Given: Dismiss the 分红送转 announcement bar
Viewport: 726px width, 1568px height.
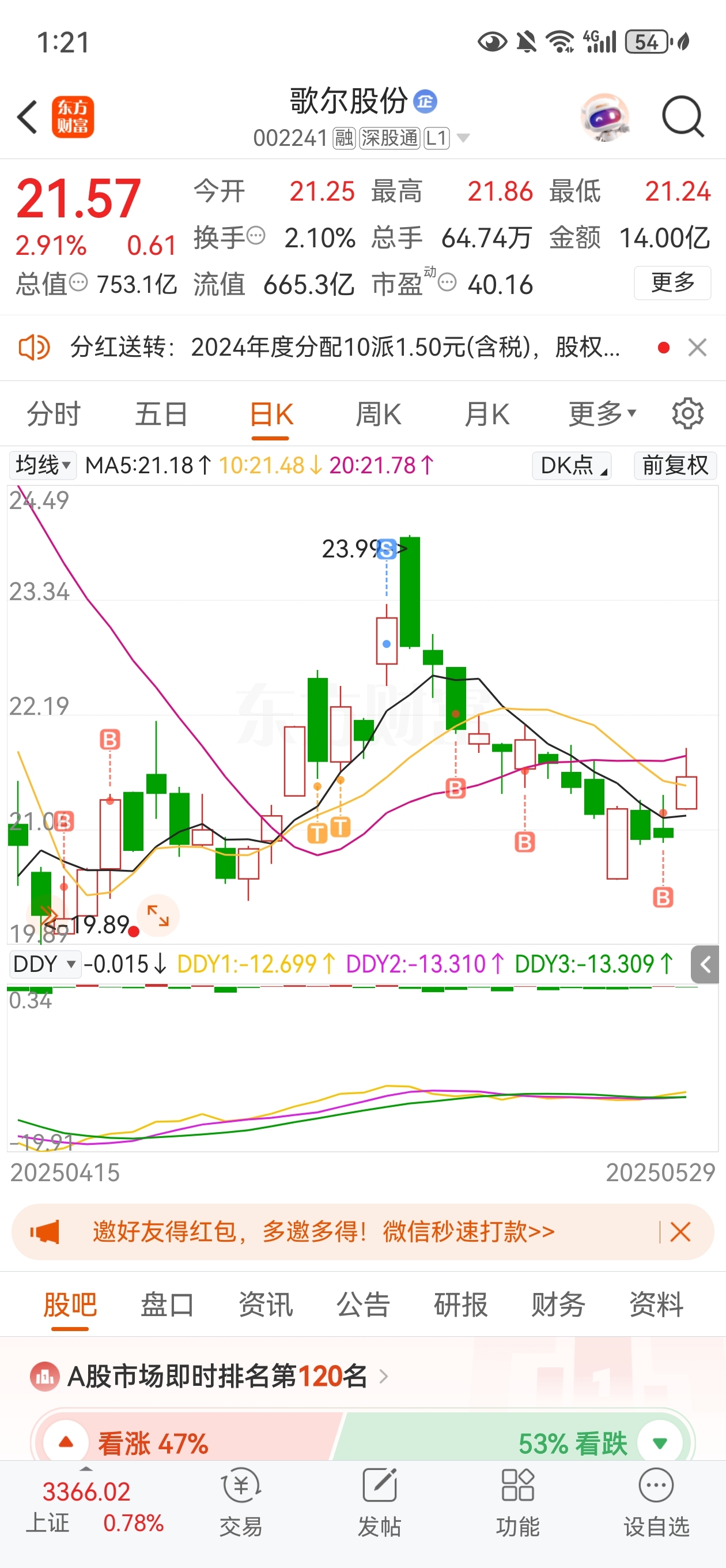Looking at the screenshot, I should point(697,348).
